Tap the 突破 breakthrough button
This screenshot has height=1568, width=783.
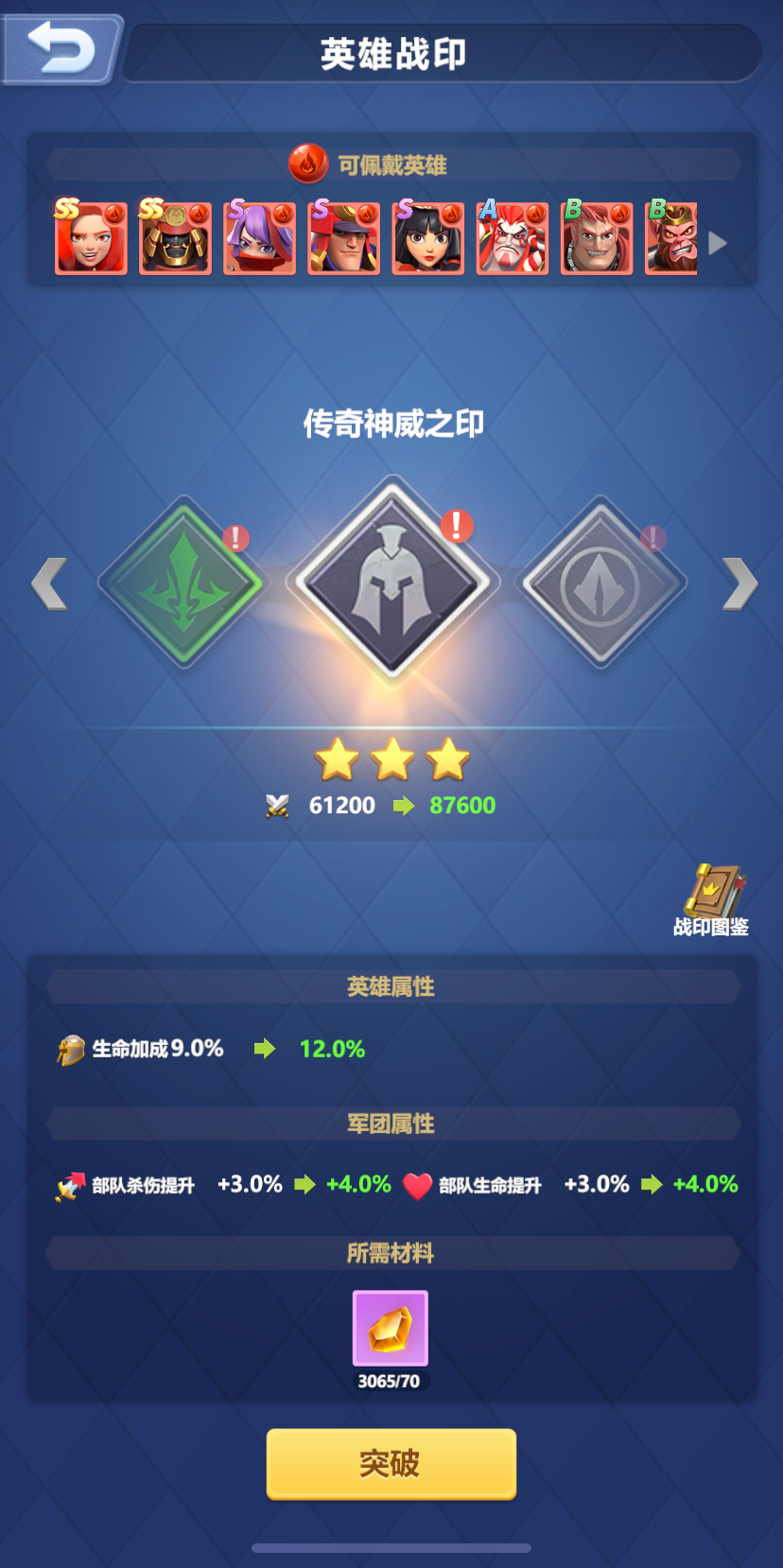click(x=391, y=1463)
